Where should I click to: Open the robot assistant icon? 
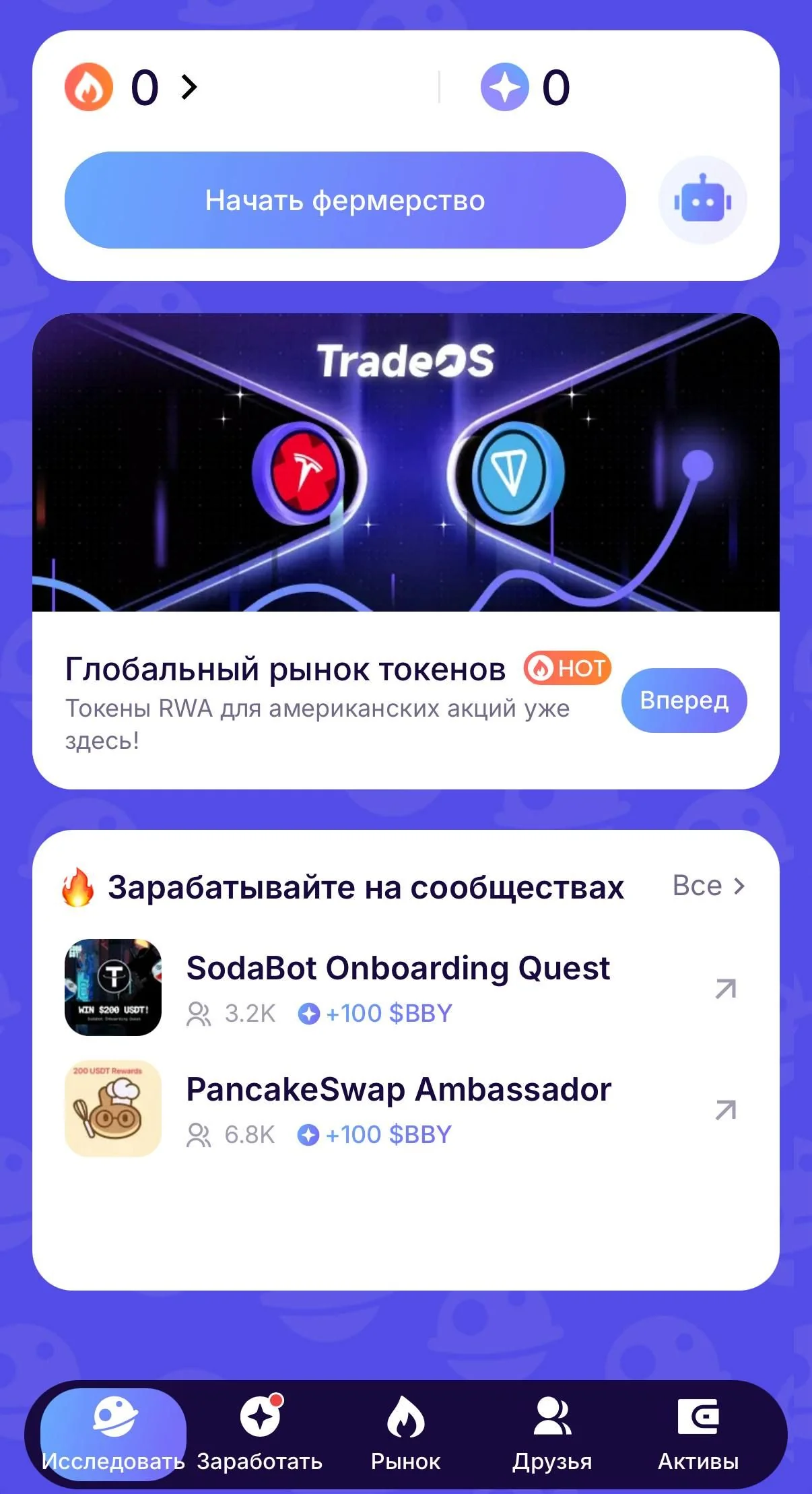702,200
